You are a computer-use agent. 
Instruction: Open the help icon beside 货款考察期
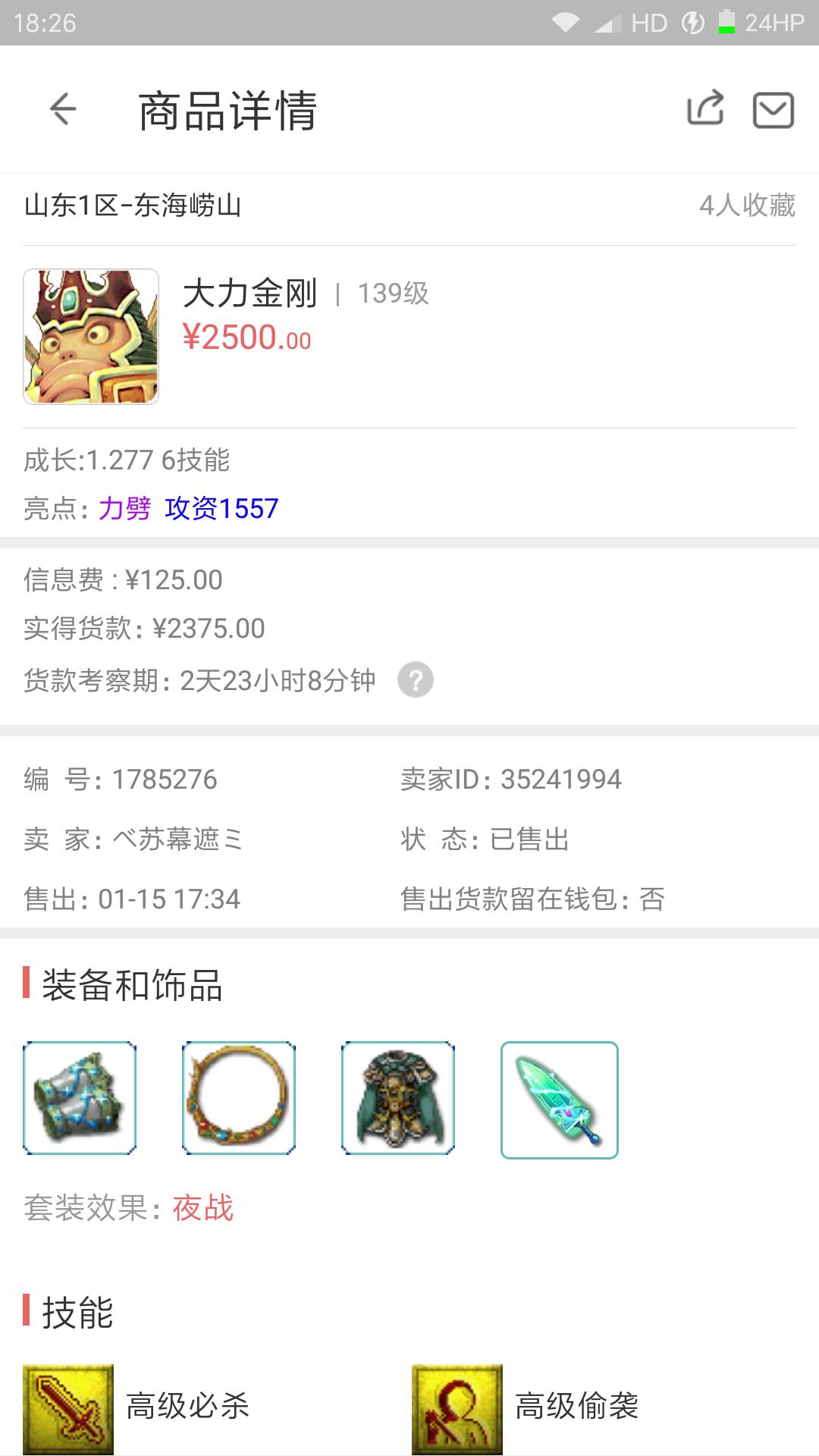coord(416,679)
